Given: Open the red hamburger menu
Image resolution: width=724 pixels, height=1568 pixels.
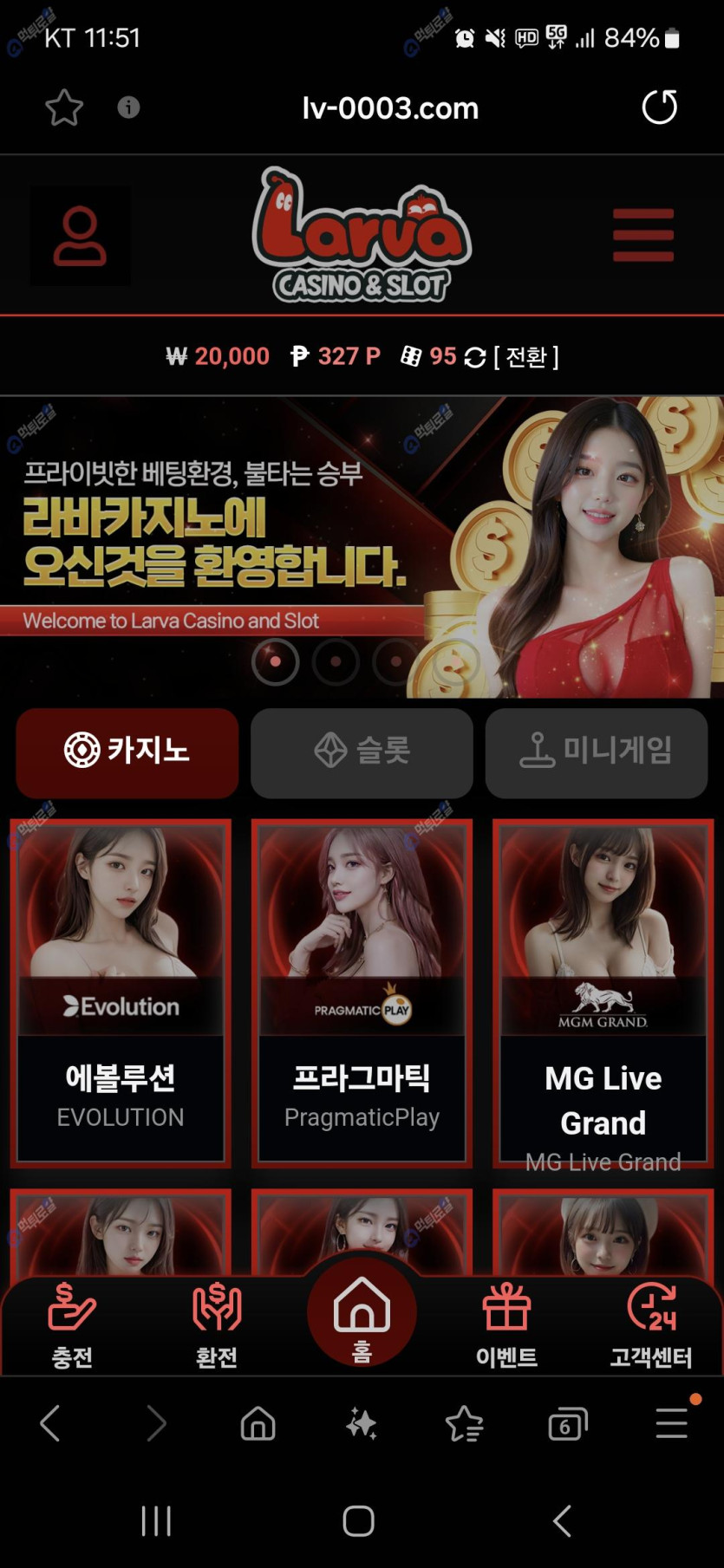Looking at the screenshot, I should (x=642, y=235).
